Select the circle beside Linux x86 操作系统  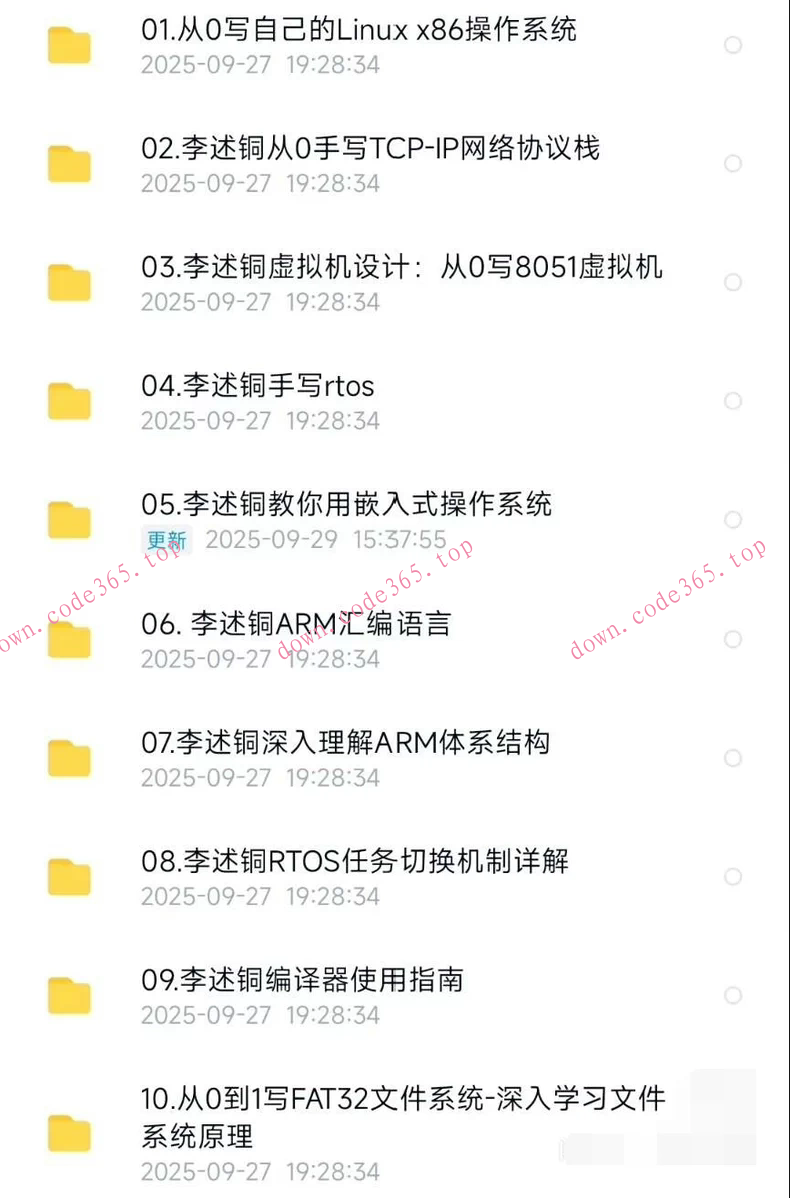pyautogui.click(x=733, y=45)
